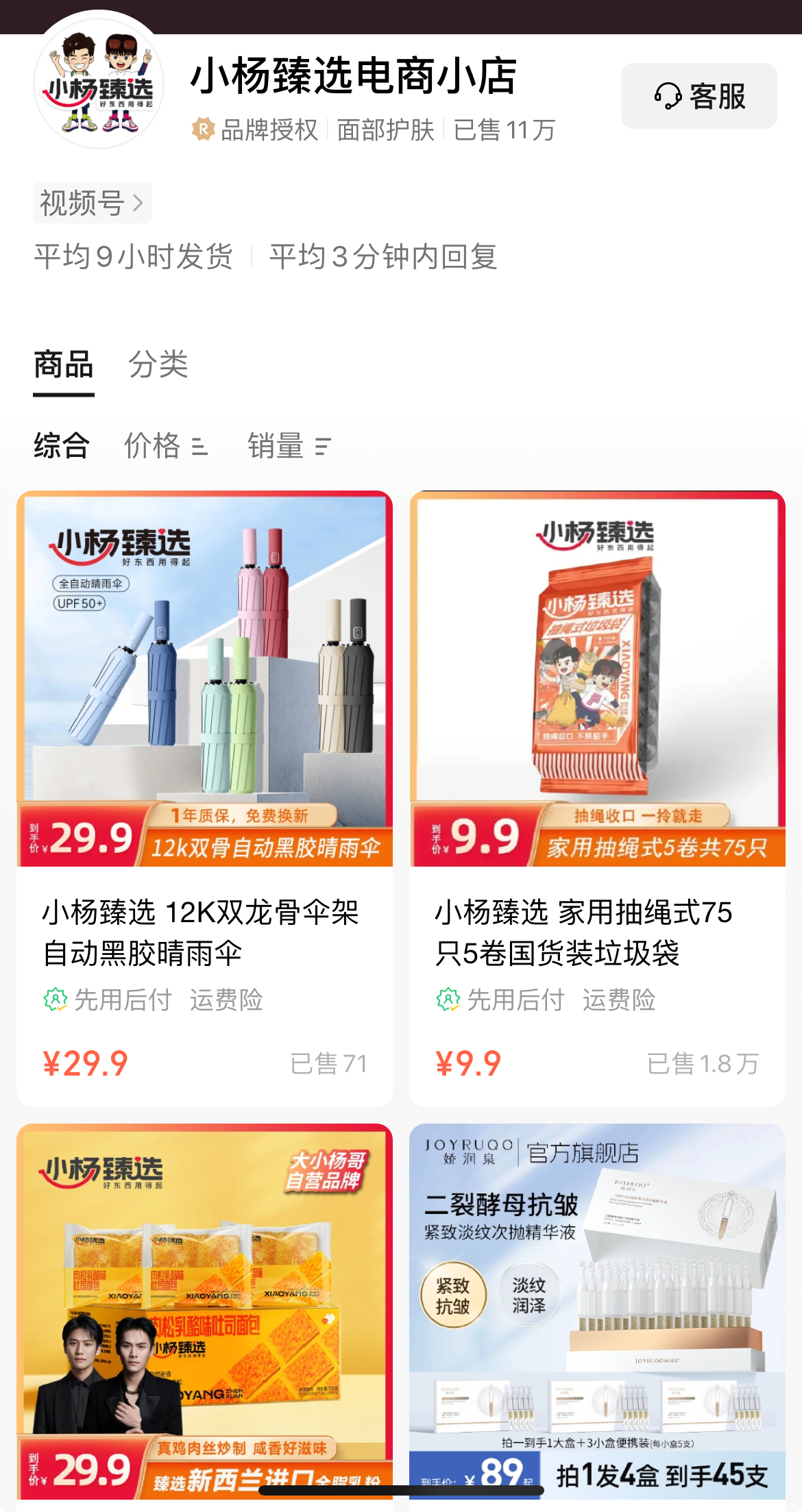Select the 商品 tab
The width and height of the screenshot is (802, 1512).
64,364
